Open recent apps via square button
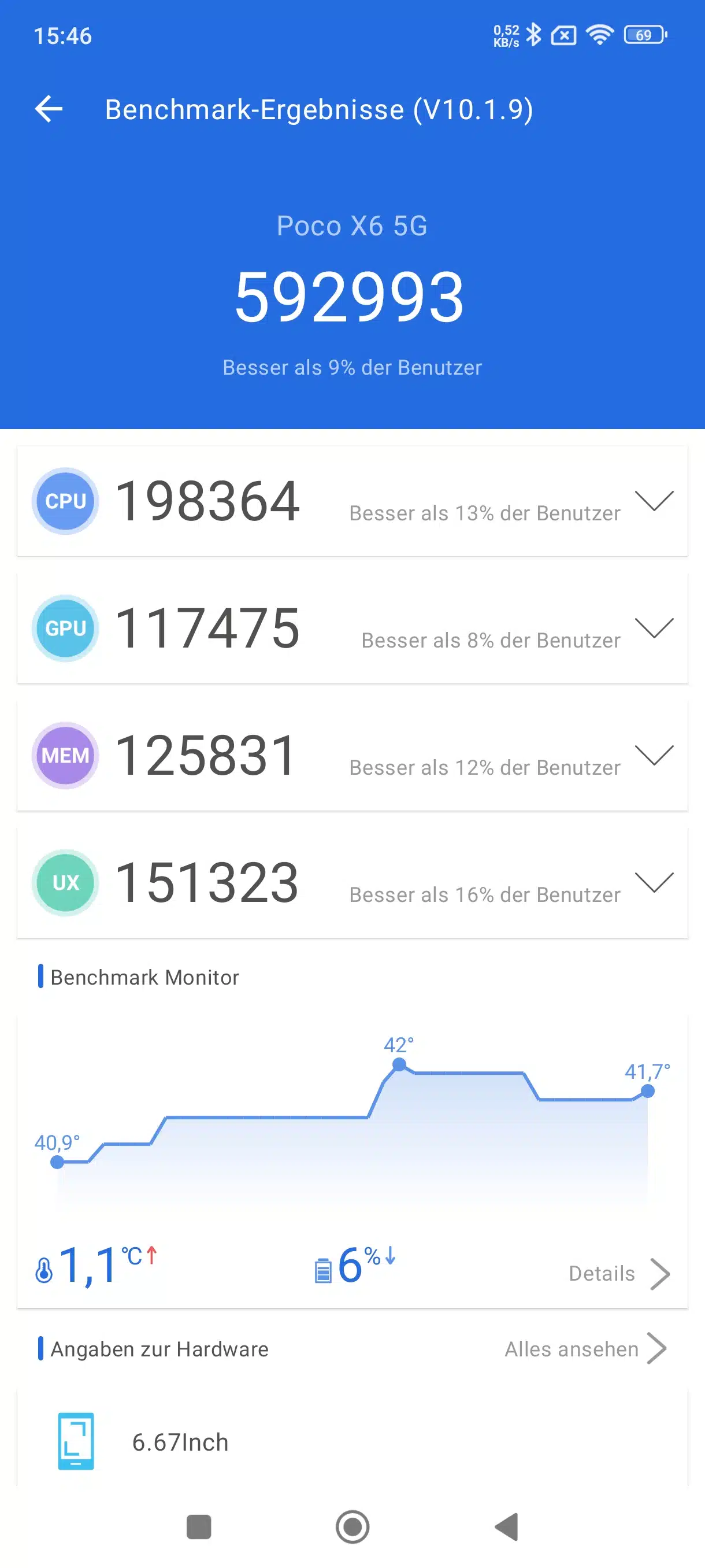 coord(198,1526)
